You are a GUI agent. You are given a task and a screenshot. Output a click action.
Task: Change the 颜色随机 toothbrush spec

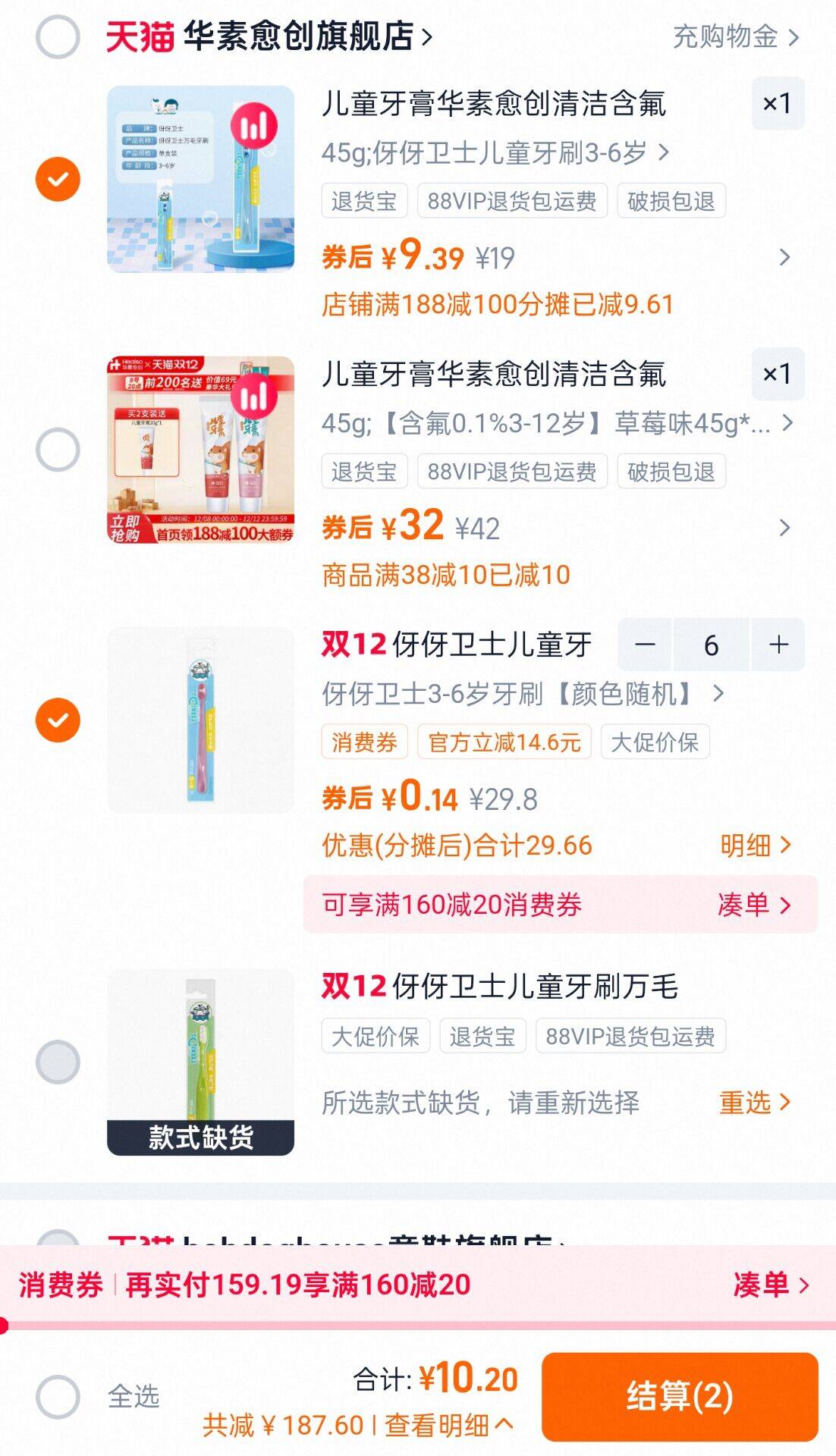click(522, 693)
